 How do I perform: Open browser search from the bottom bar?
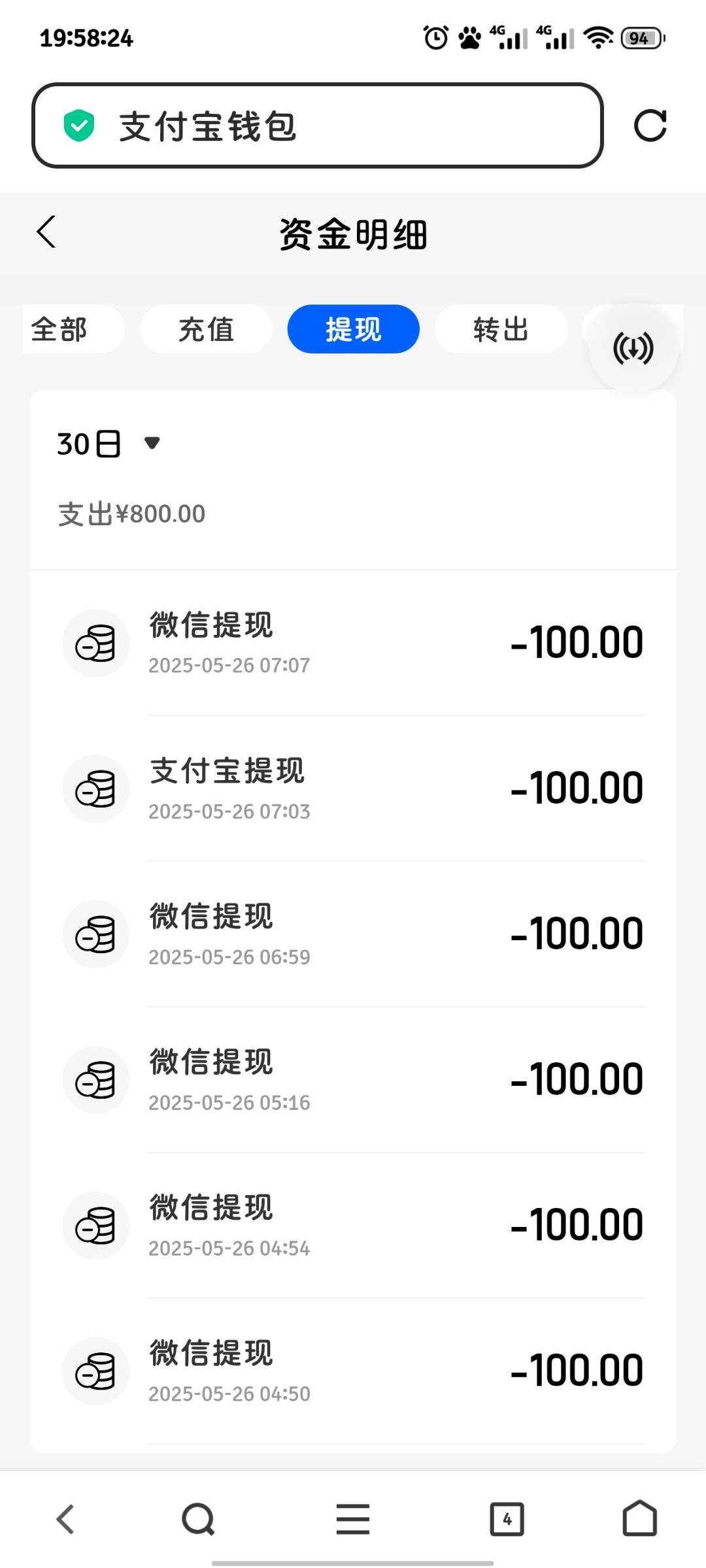tap(198, 1519)
